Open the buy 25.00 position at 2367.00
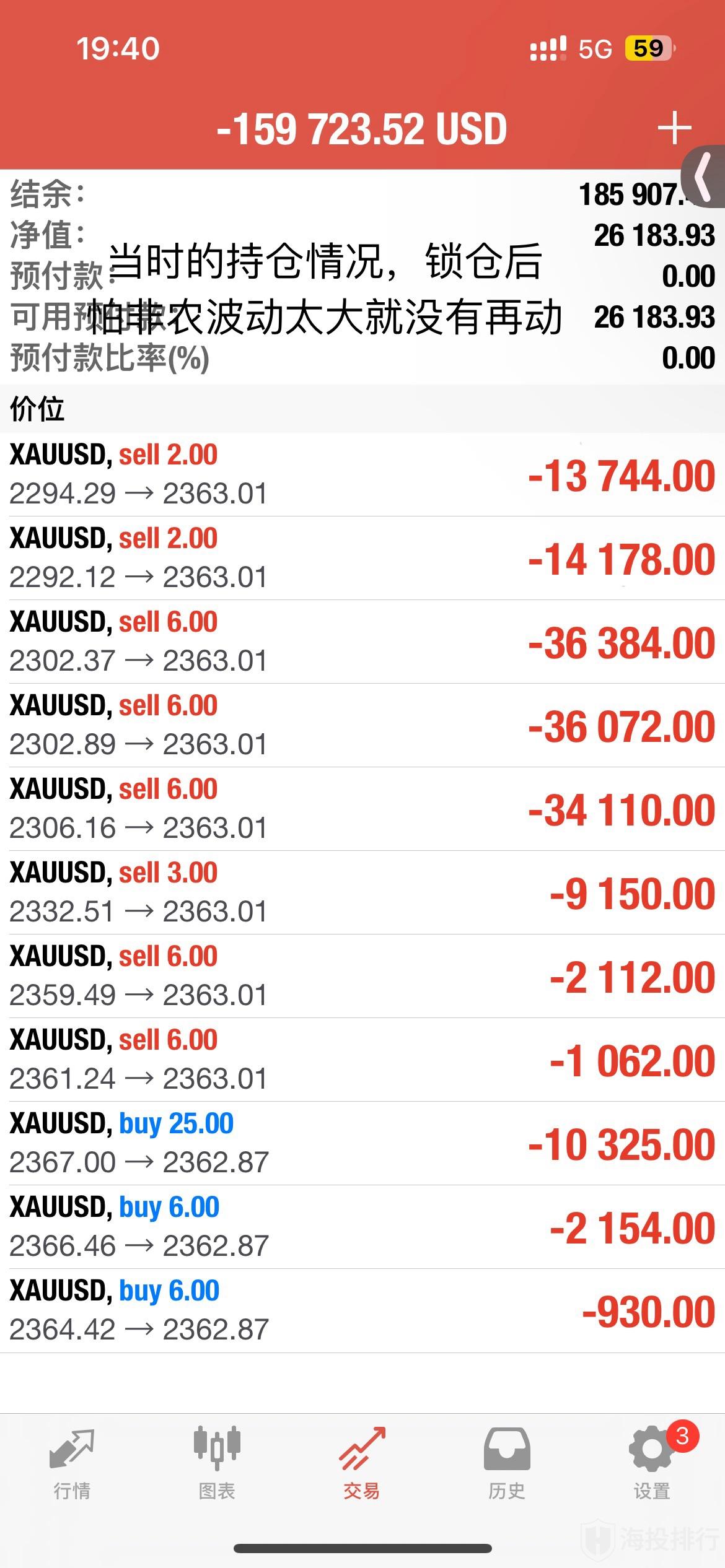Viewport: 725px width, 1568px height. pos(362,1143)
